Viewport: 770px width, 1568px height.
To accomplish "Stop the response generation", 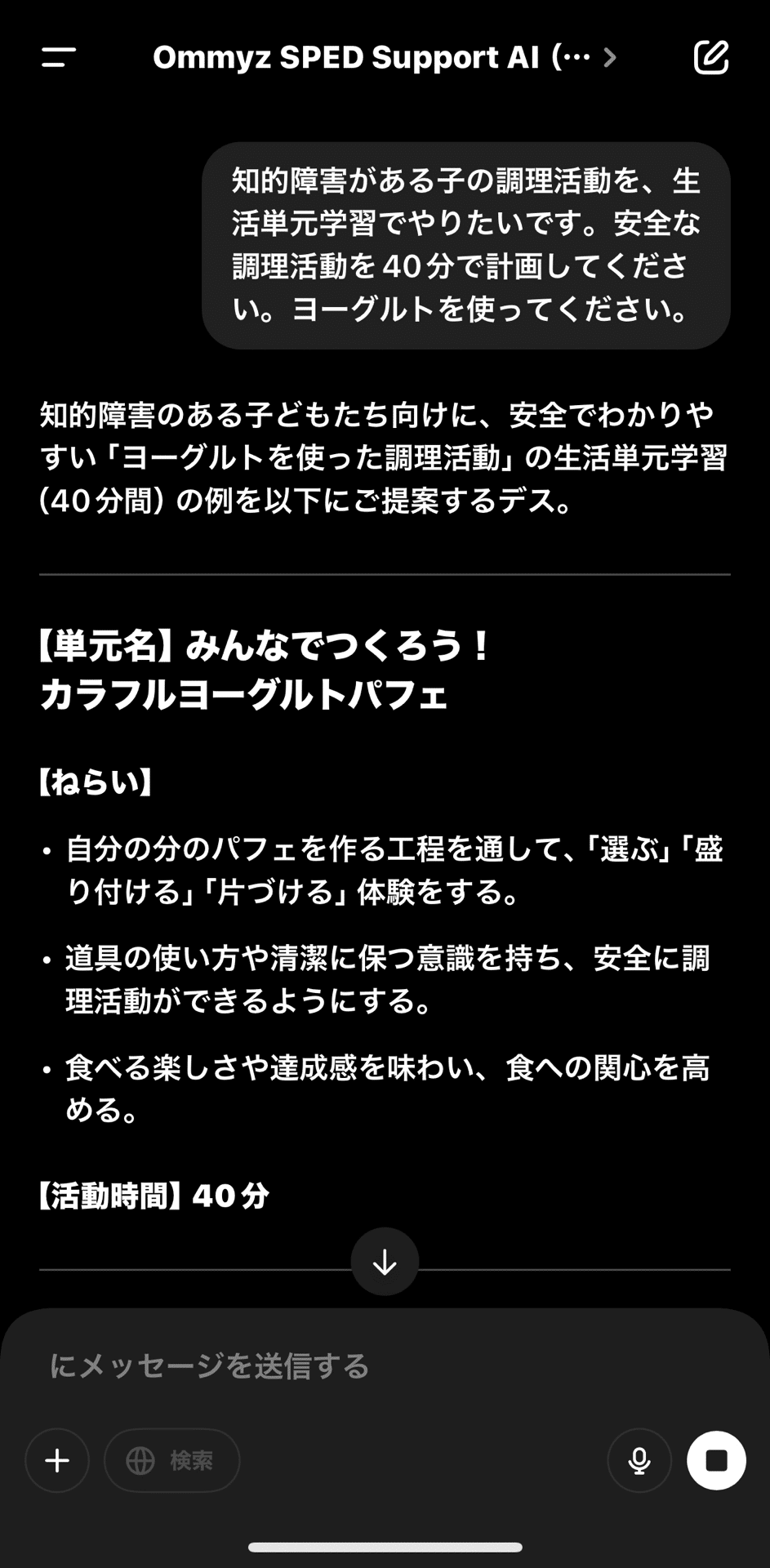I will (716, 1460).
